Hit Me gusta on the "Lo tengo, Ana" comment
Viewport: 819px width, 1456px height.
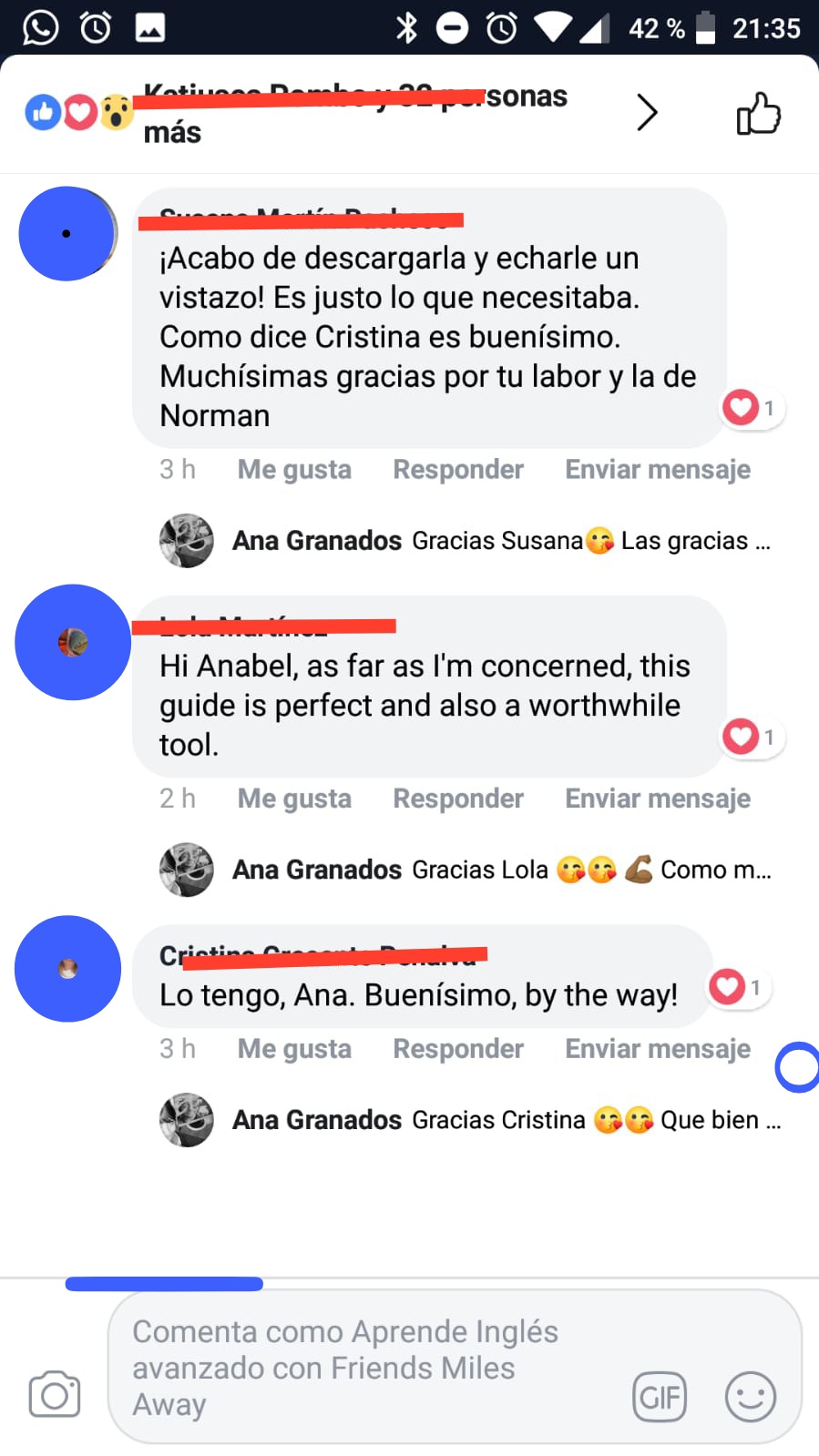(x=294, y=1049)
